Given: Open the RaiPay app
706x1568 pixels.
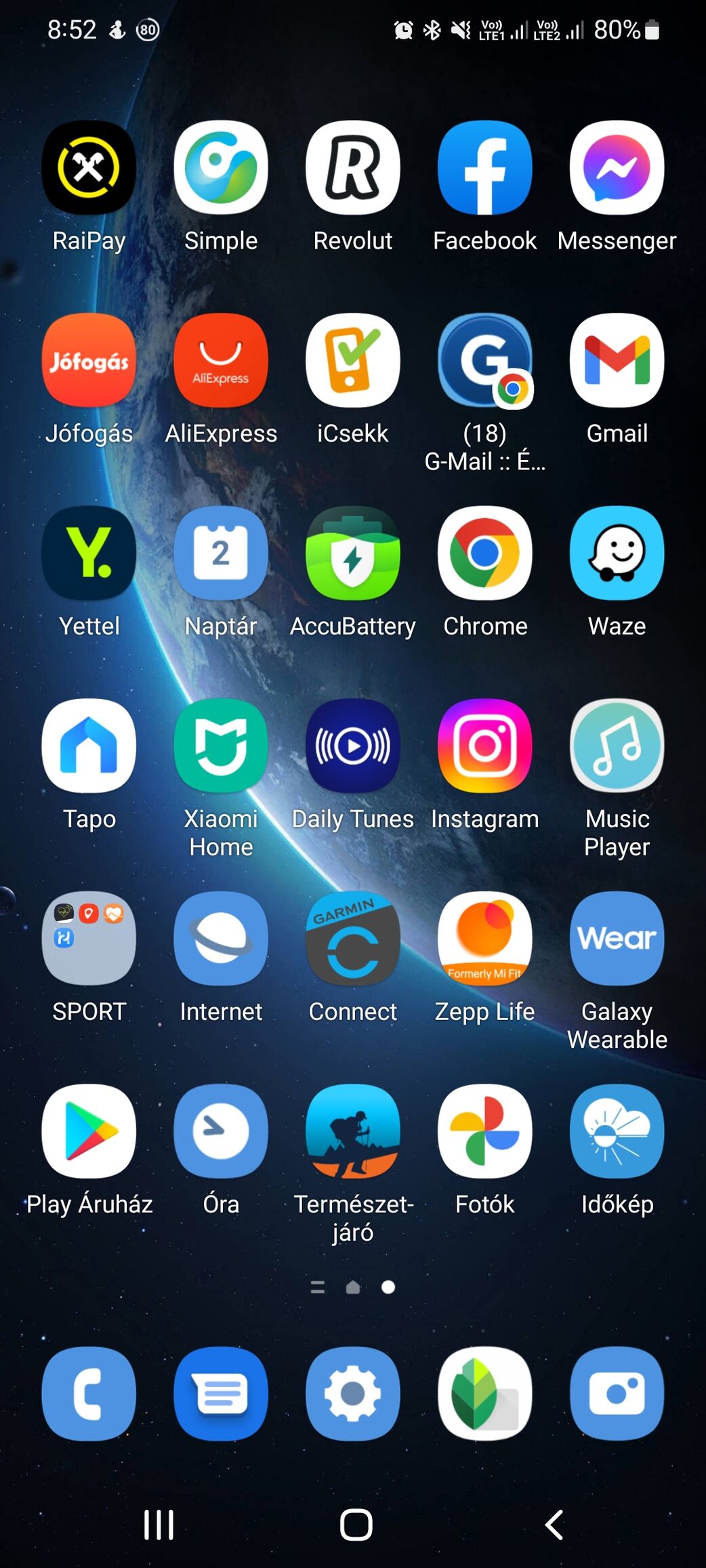Looking at the screenshot, I should 89,167.
